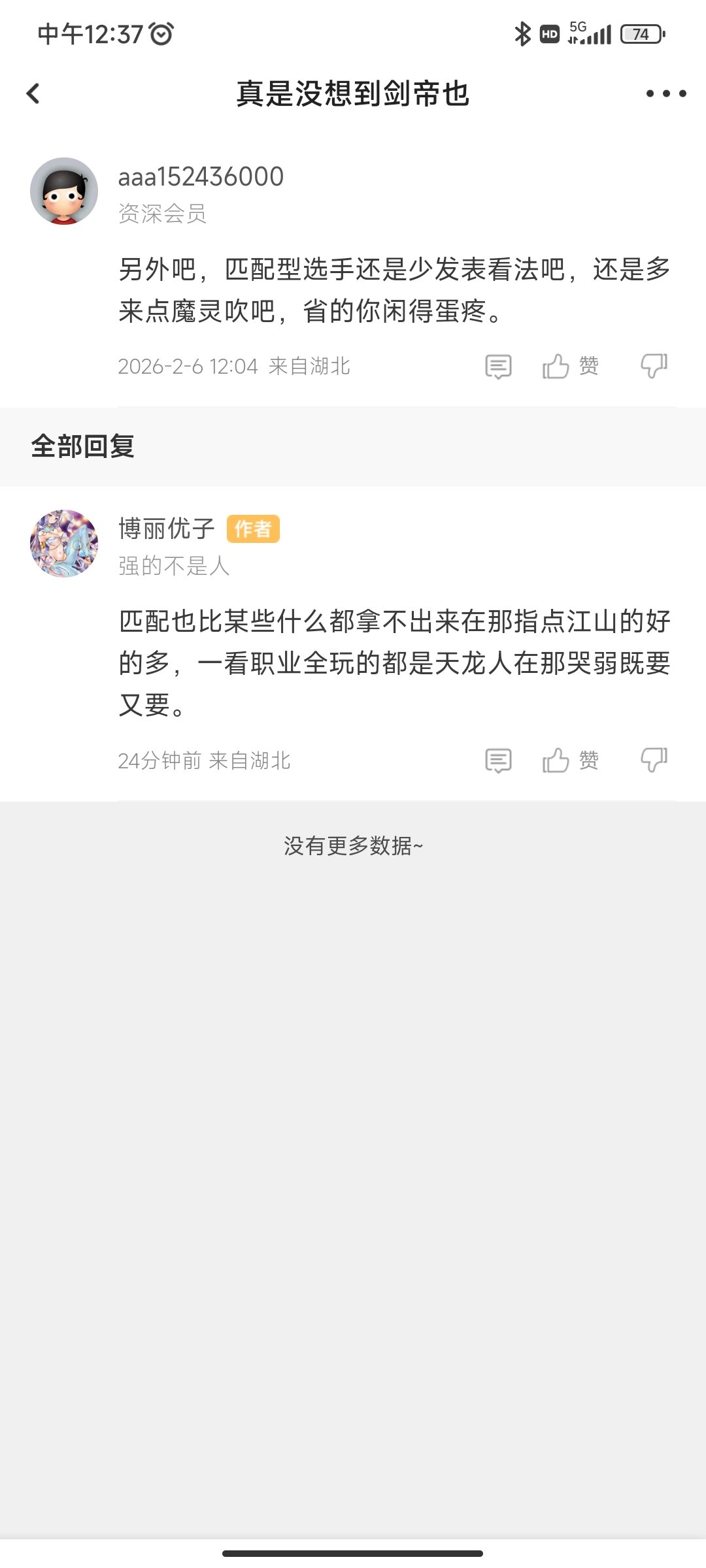Screen dimensions: 706x1568
Task: Click the thumbs-up like icon on the first comment
Action: point(555,366)
